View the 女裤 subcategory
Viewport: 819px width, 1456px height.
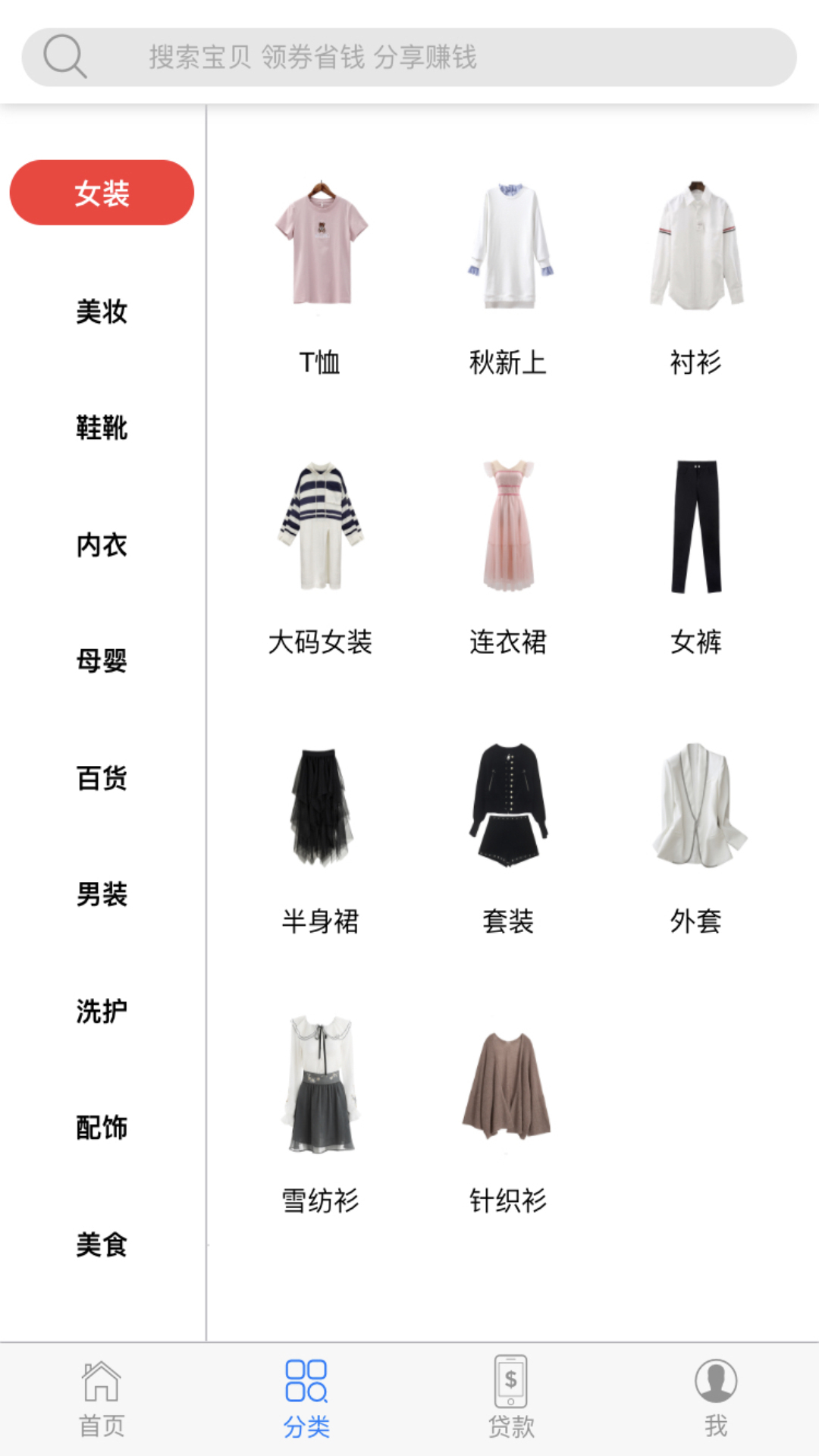click(x=696, y=556)
